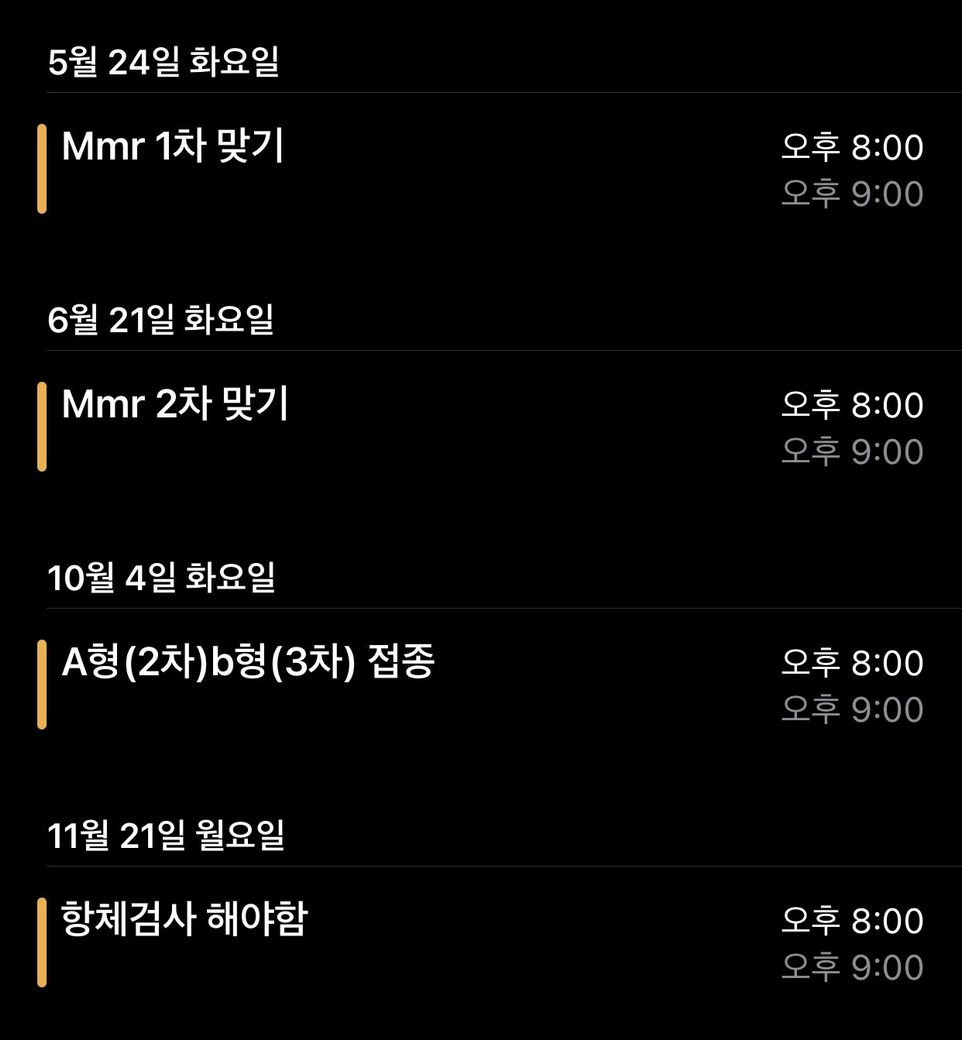This screenshot has height=1040, width=962.
Task: Open the 항체검사 해야함 event
Action: click(x=184, y=920)
